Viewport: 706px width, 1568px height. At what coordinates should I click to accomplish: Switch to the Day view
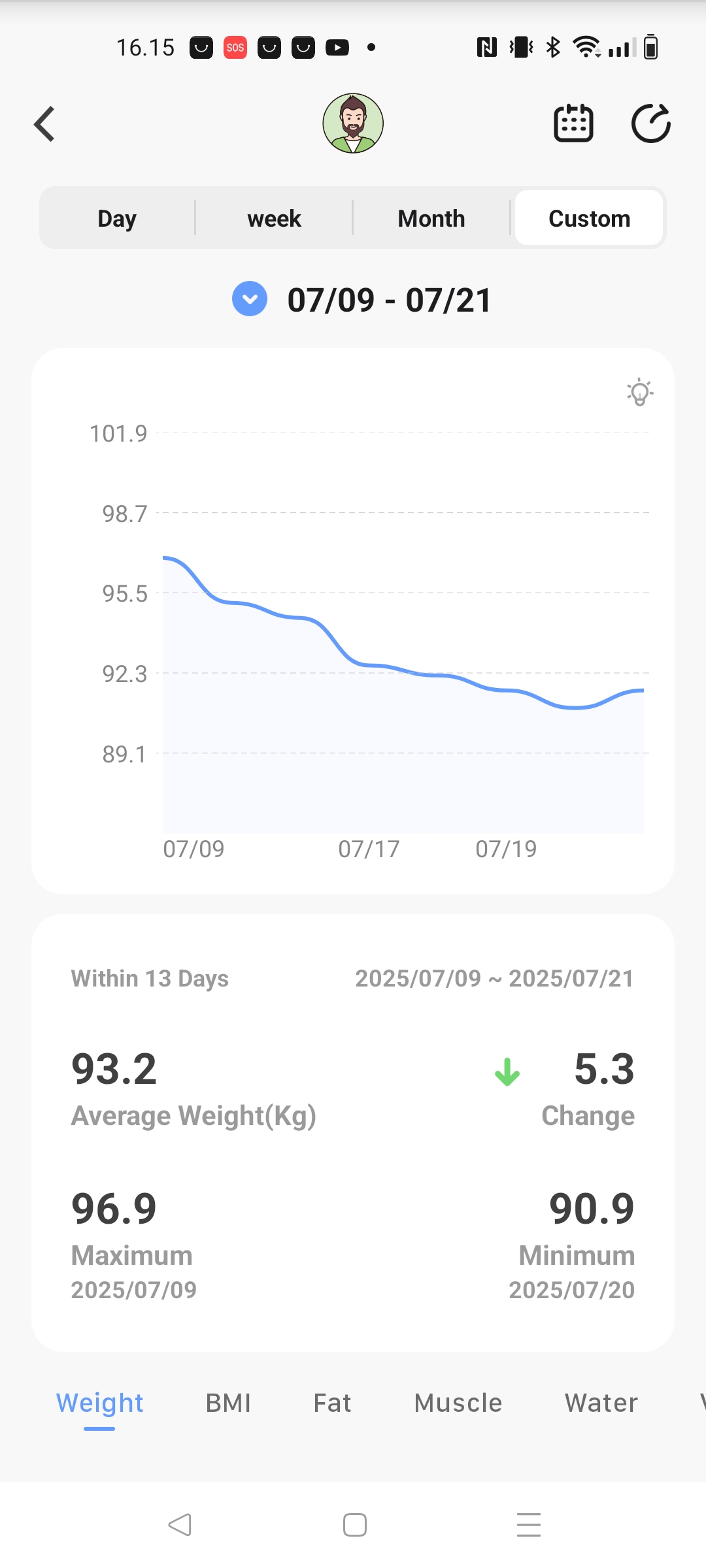pyautogui.click(x=117, y=218)
